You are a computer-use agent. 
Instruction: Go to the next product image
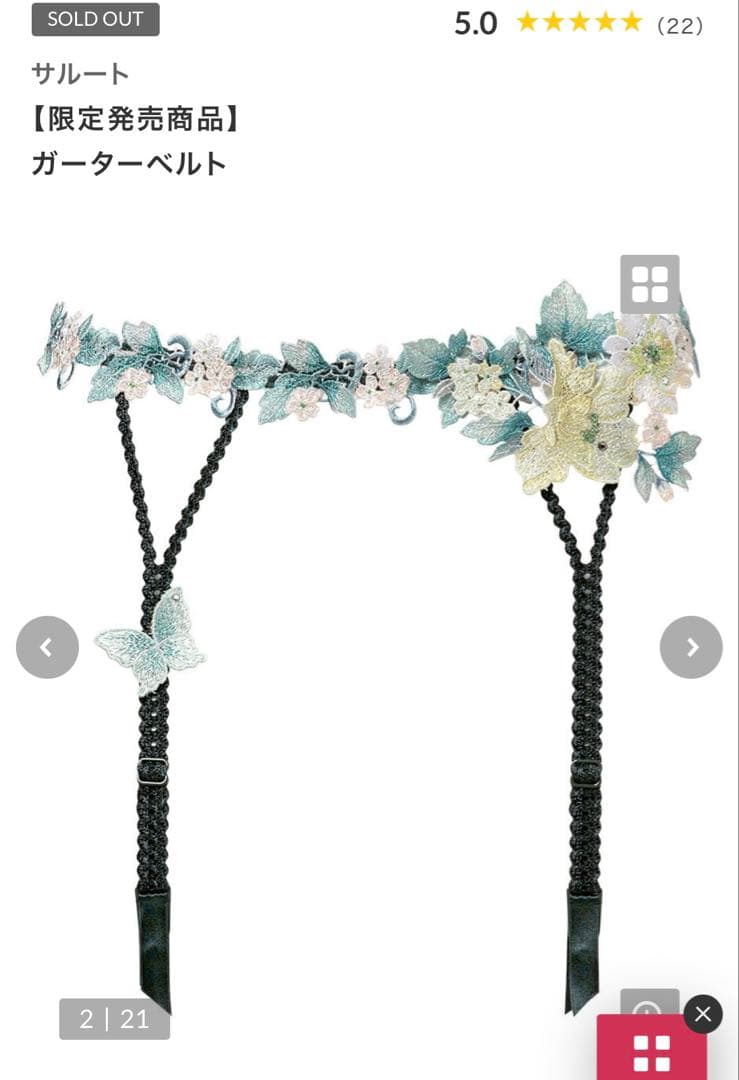coord(691,647)
